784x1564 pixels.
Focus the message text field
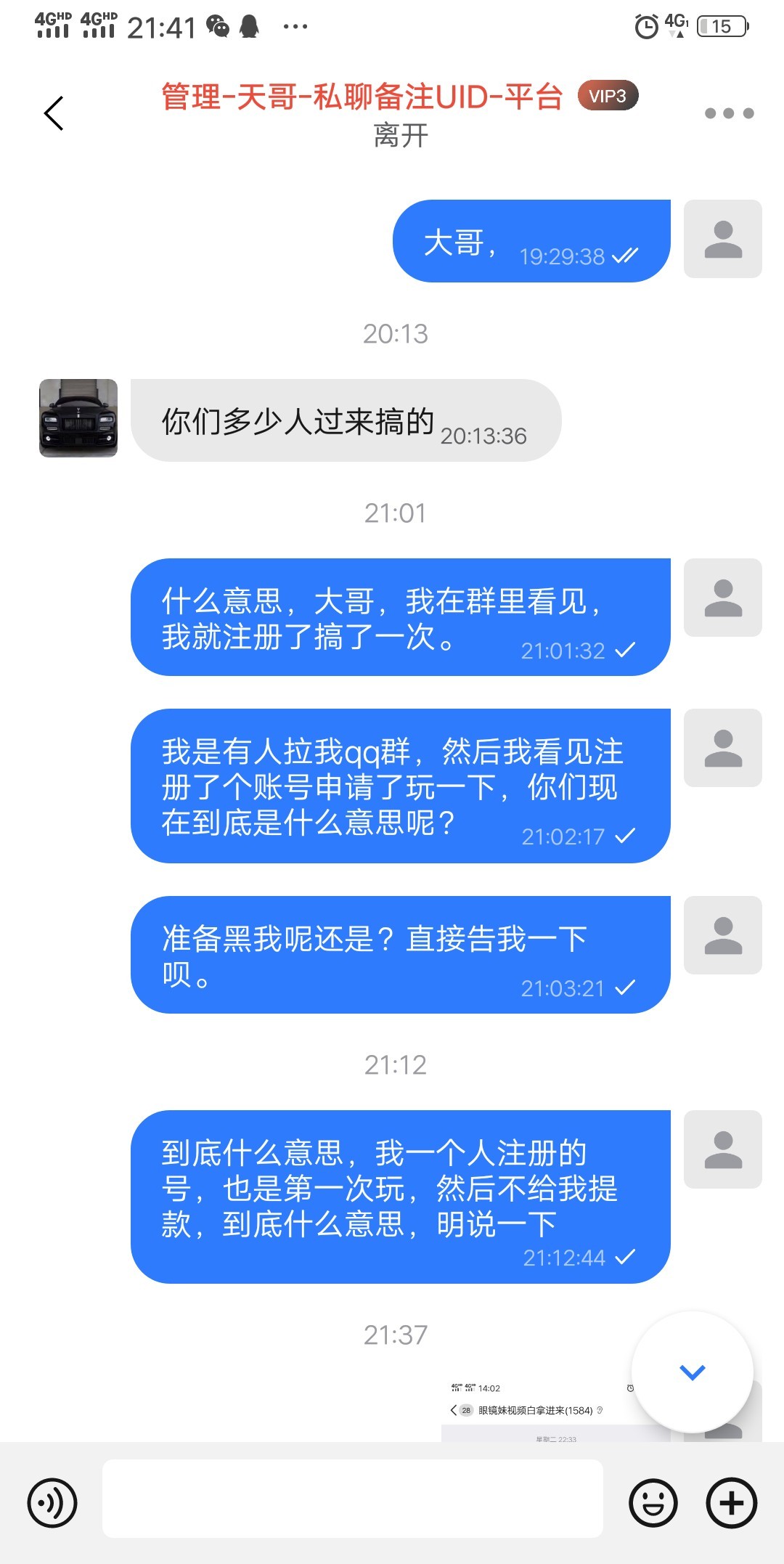(353, 1499)
